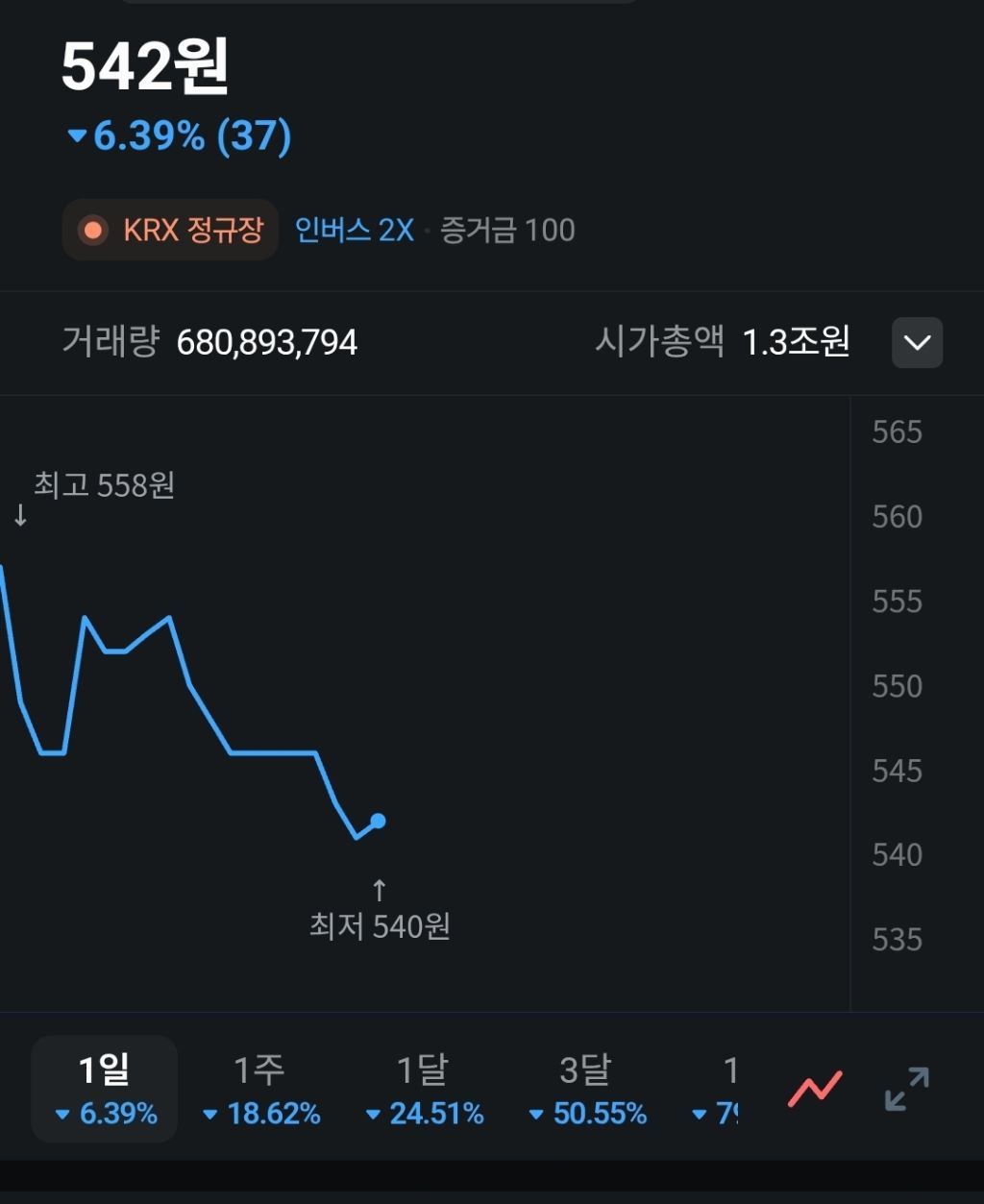Tap the KRX 정규장 market chip
The width and height of the screenshot is (984, 1204).
pyautogui.click(x=170, y=230)
